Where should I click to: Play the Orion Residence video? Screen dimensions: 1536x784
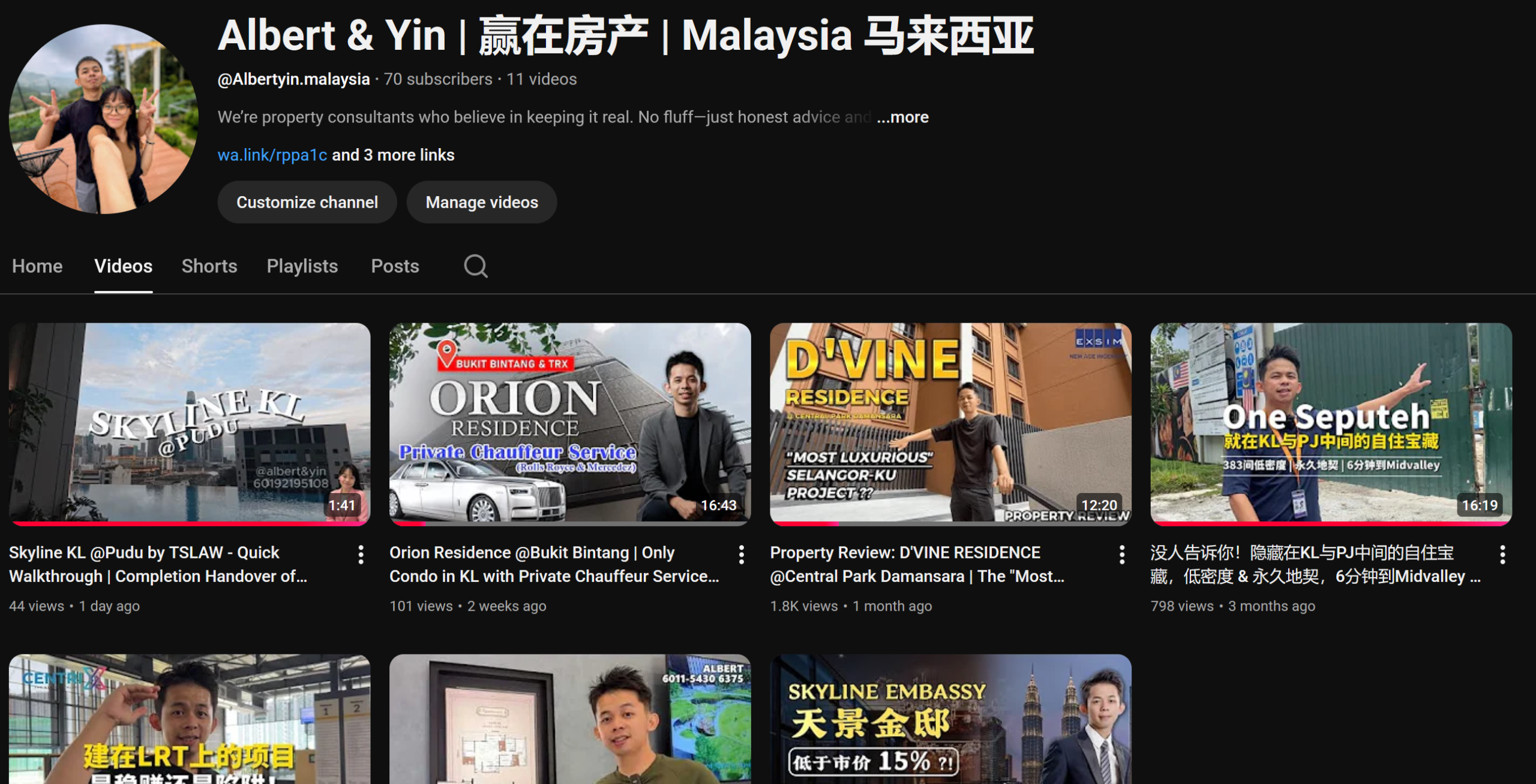tap(570, 423)
